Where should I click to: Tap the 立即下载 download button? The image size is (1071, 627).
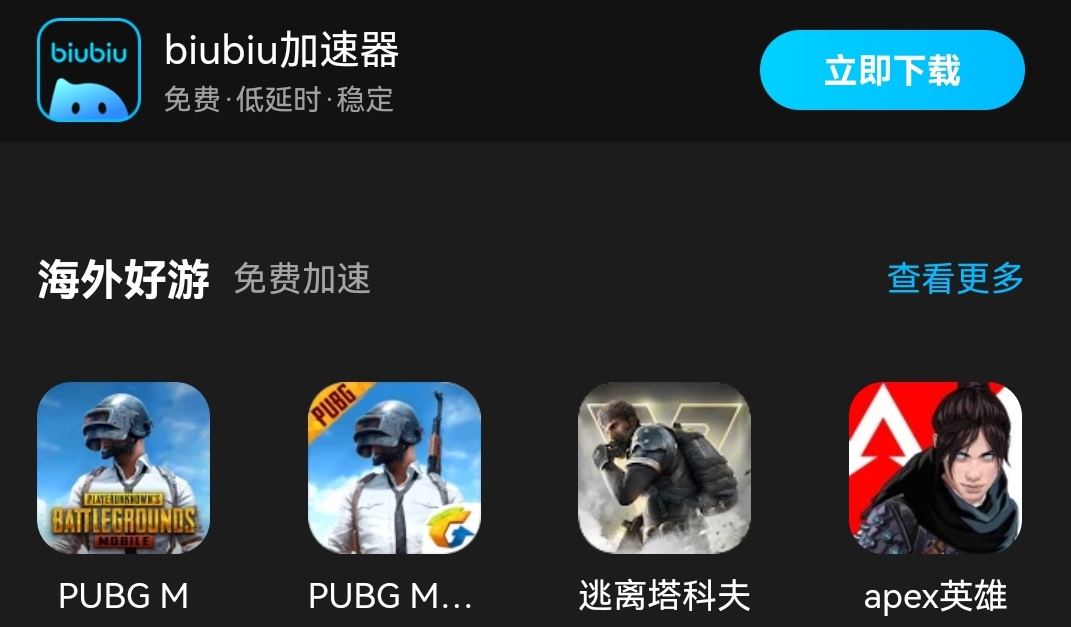tap(892, 70)
